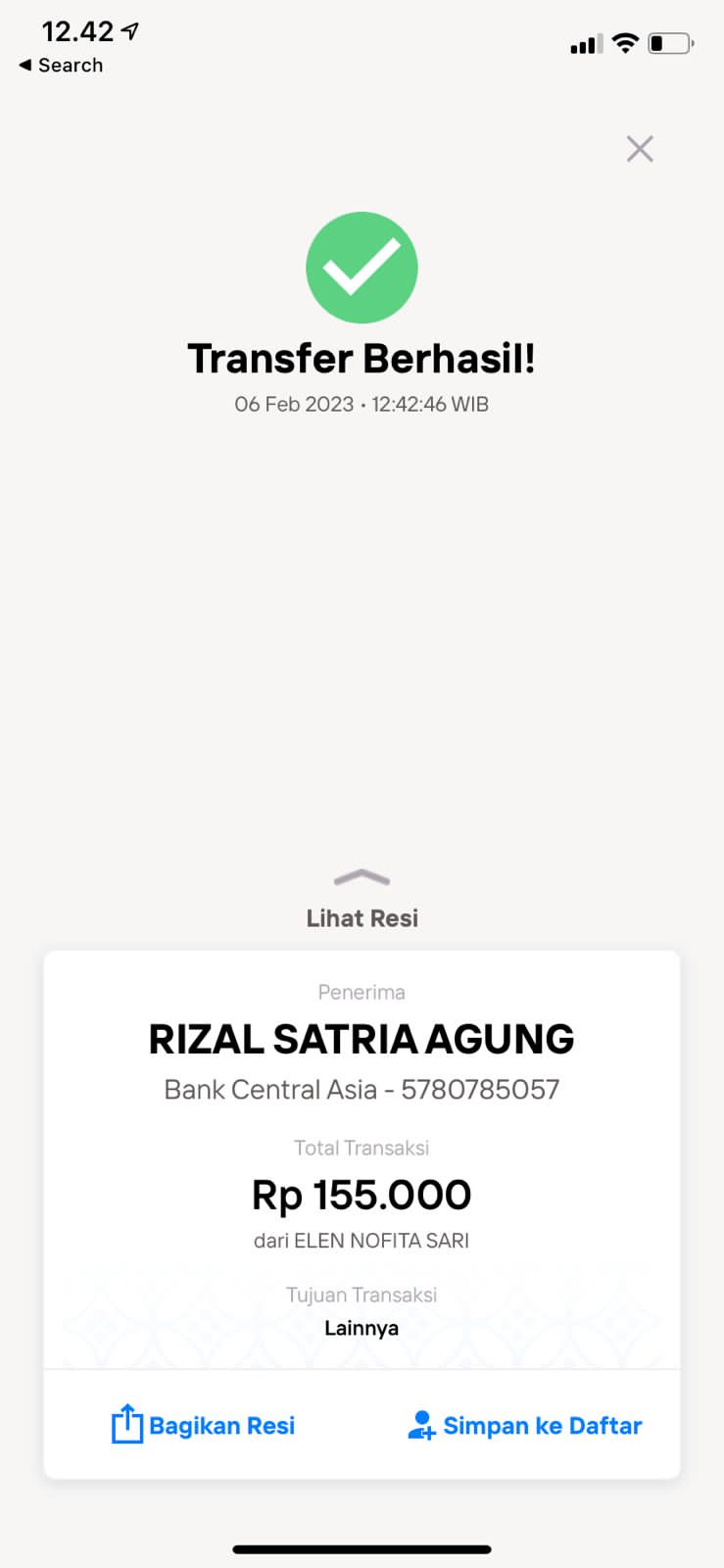The width and height of the screenshot is (724, 1568).
Task: Close the transfer success screen
Action: 640,149
